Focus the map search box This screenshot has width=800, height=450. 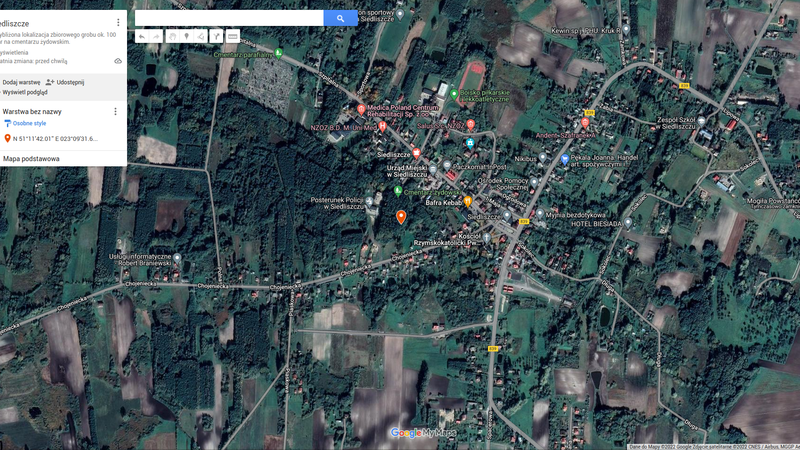229,18
